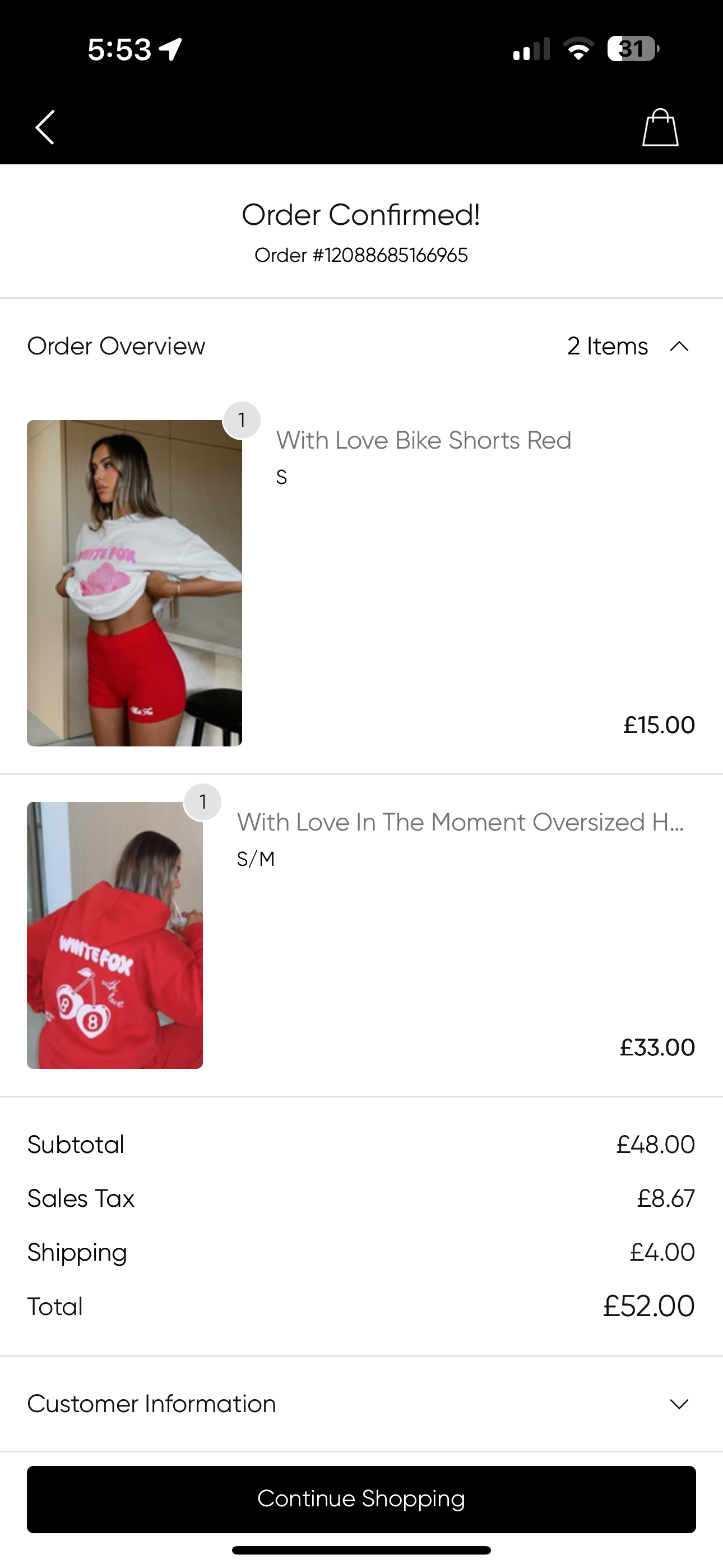Open the With Love In The Moment Oversized item
Viewport: 723px width, 1568px height.
[460, 822]
